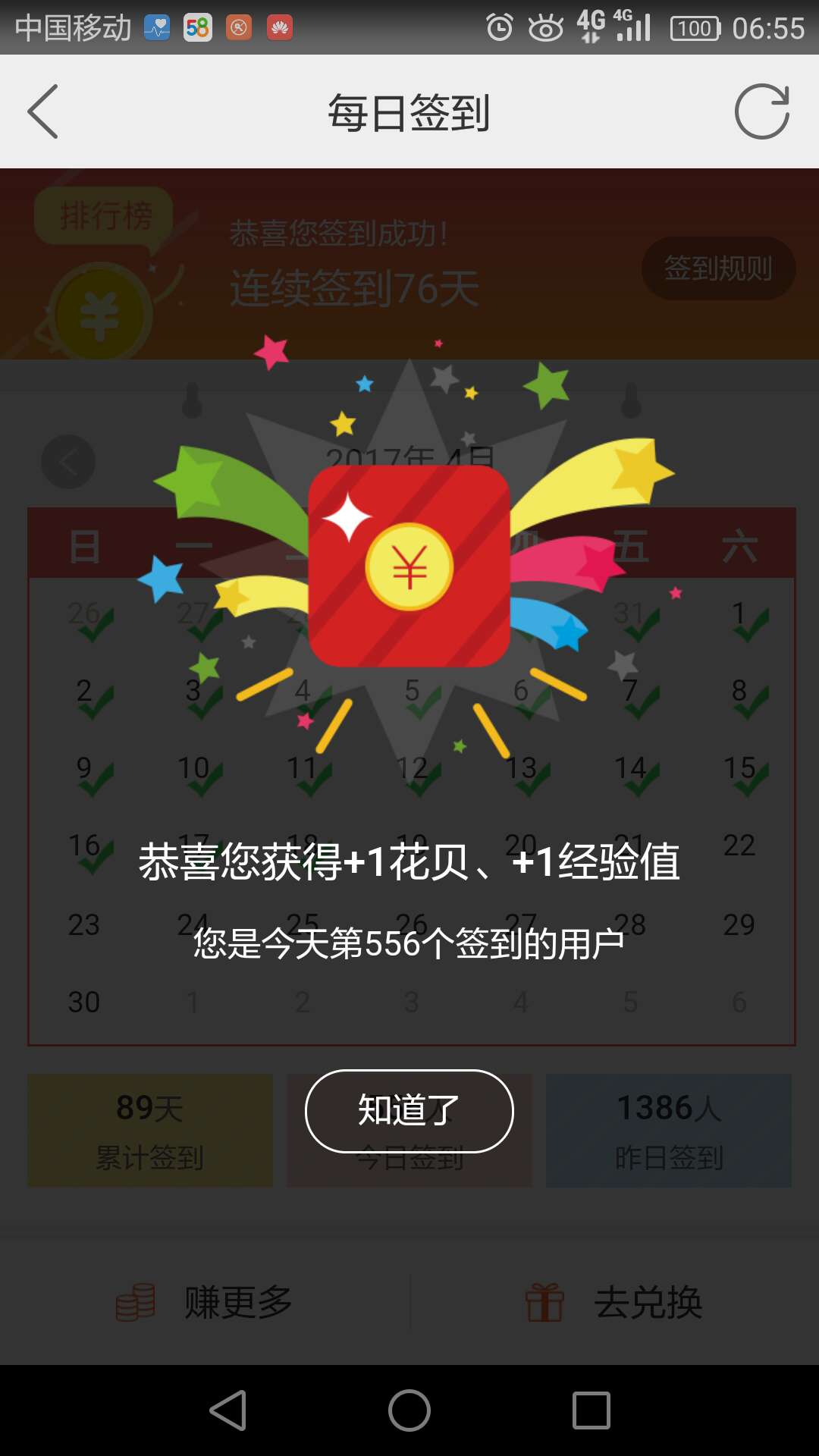Open 签到规则 rules
The width and height of the screenshot is (819, 1456).
[718, 268]
